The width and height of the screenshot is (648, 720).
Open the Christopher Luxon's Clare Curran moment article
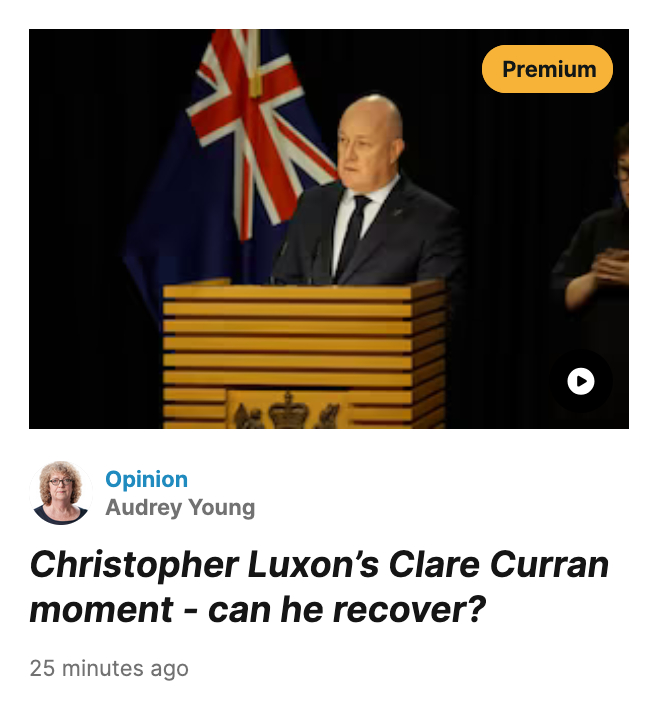click(x=319, y=586)
